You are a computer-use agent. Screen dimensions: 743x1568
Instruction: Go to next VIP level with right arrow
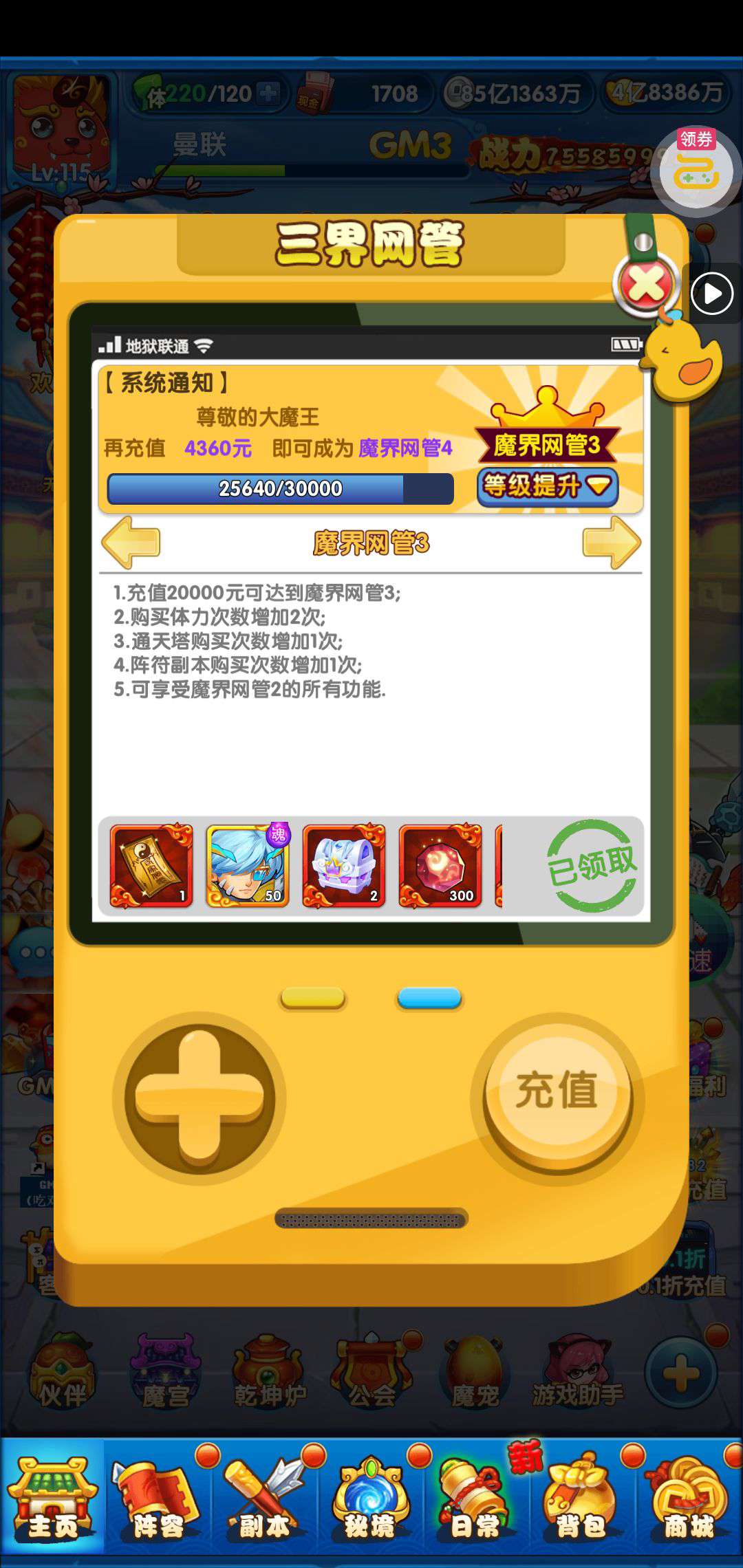611,543
